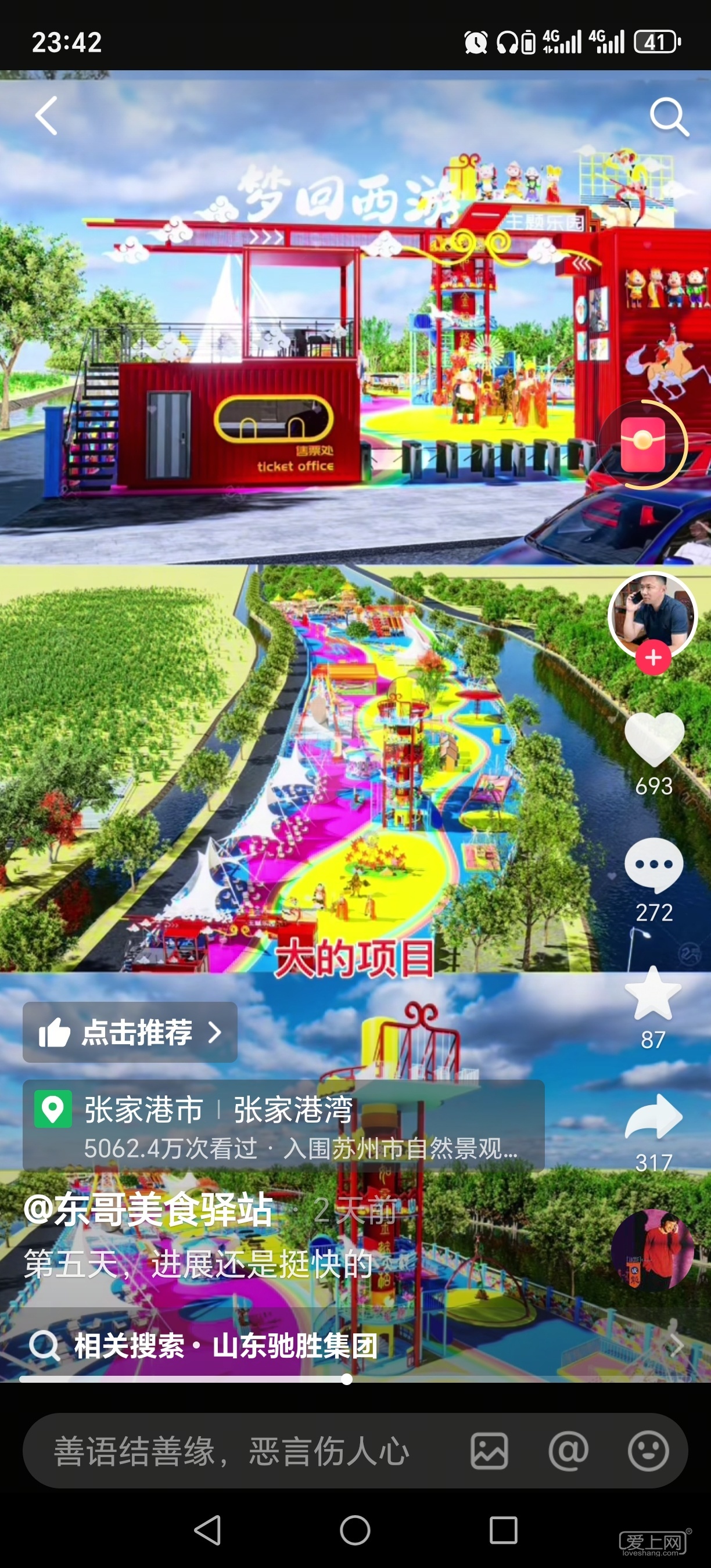Image resolution: width=711 pixels, height=1568 pixels.
Task: Open the video author's profile picture
Action: point(652,615)
